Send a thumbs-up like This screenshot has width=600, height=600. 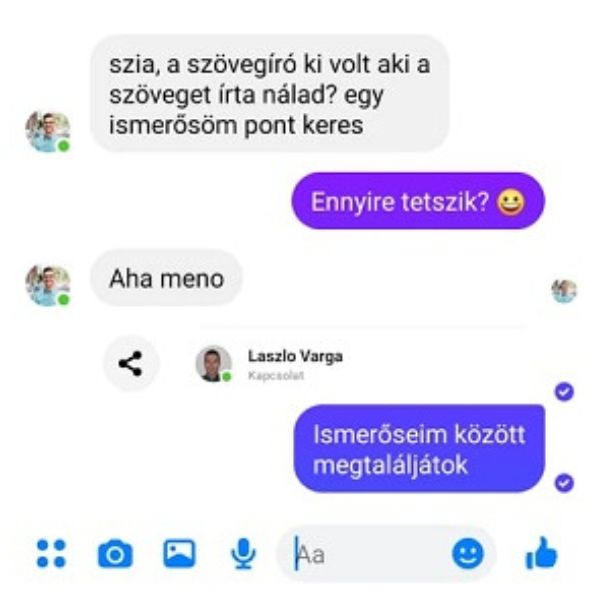click(x=541, y=553)
